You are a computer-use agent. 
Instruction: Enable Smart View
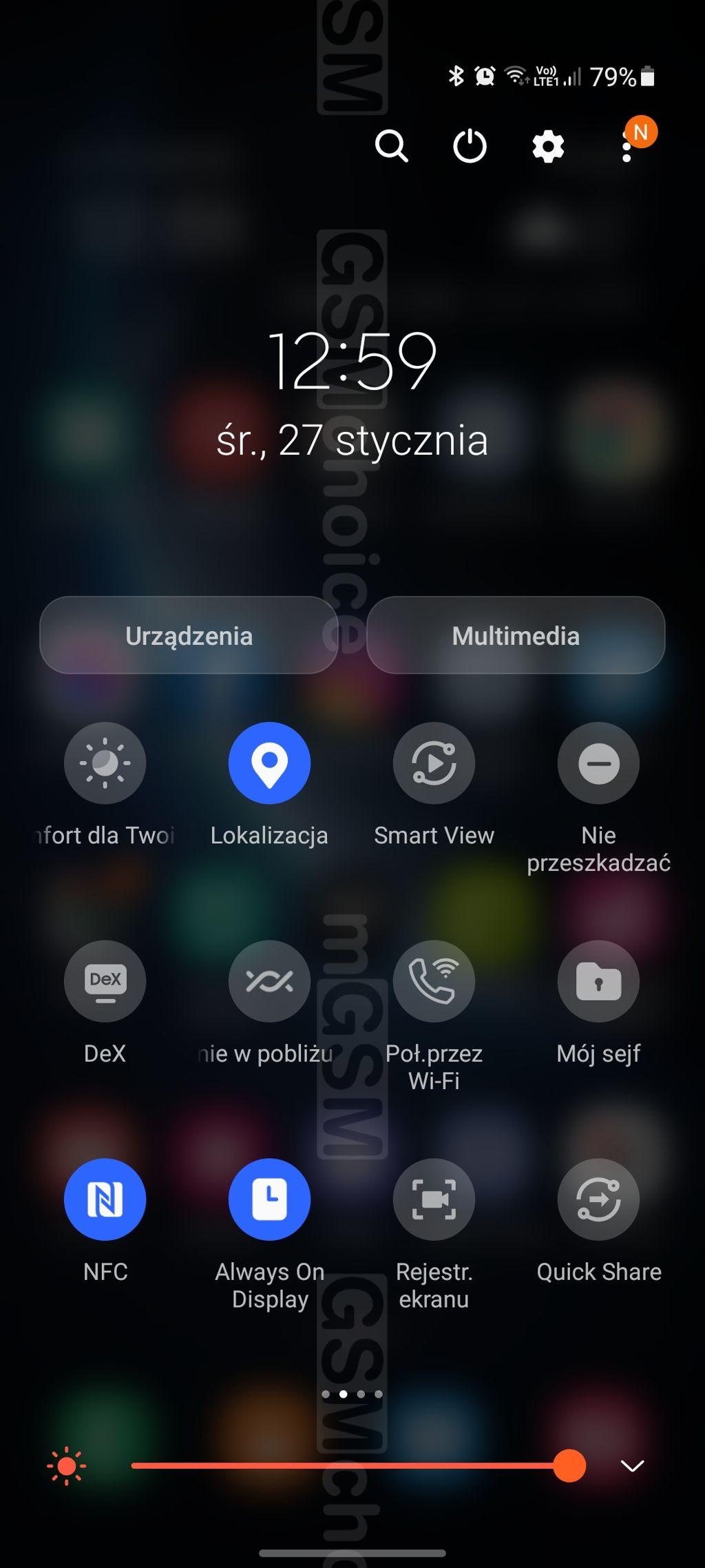tap(434, 763)
